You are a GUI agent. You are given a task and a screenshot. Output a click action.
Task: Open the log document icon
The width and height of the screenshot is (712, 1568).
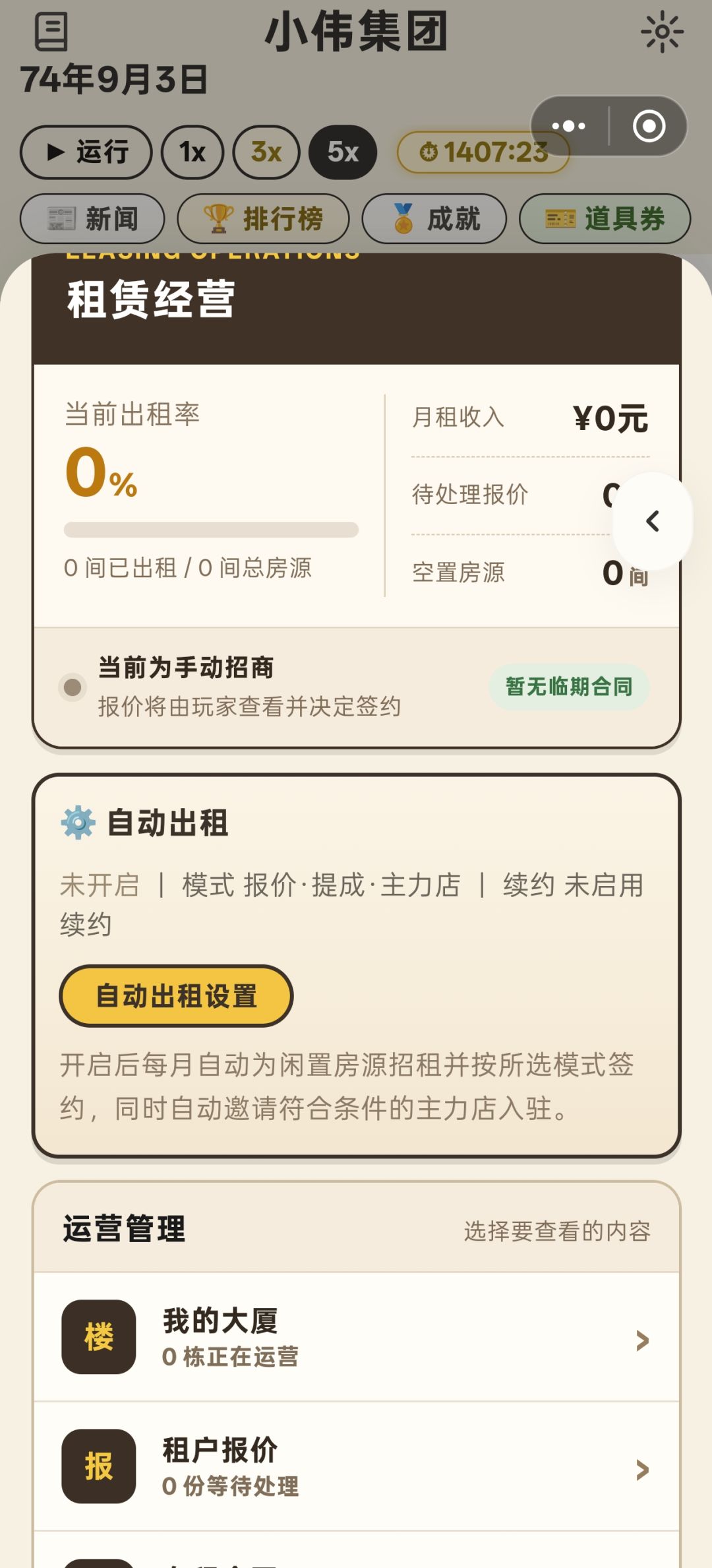(x=51, y=32)
